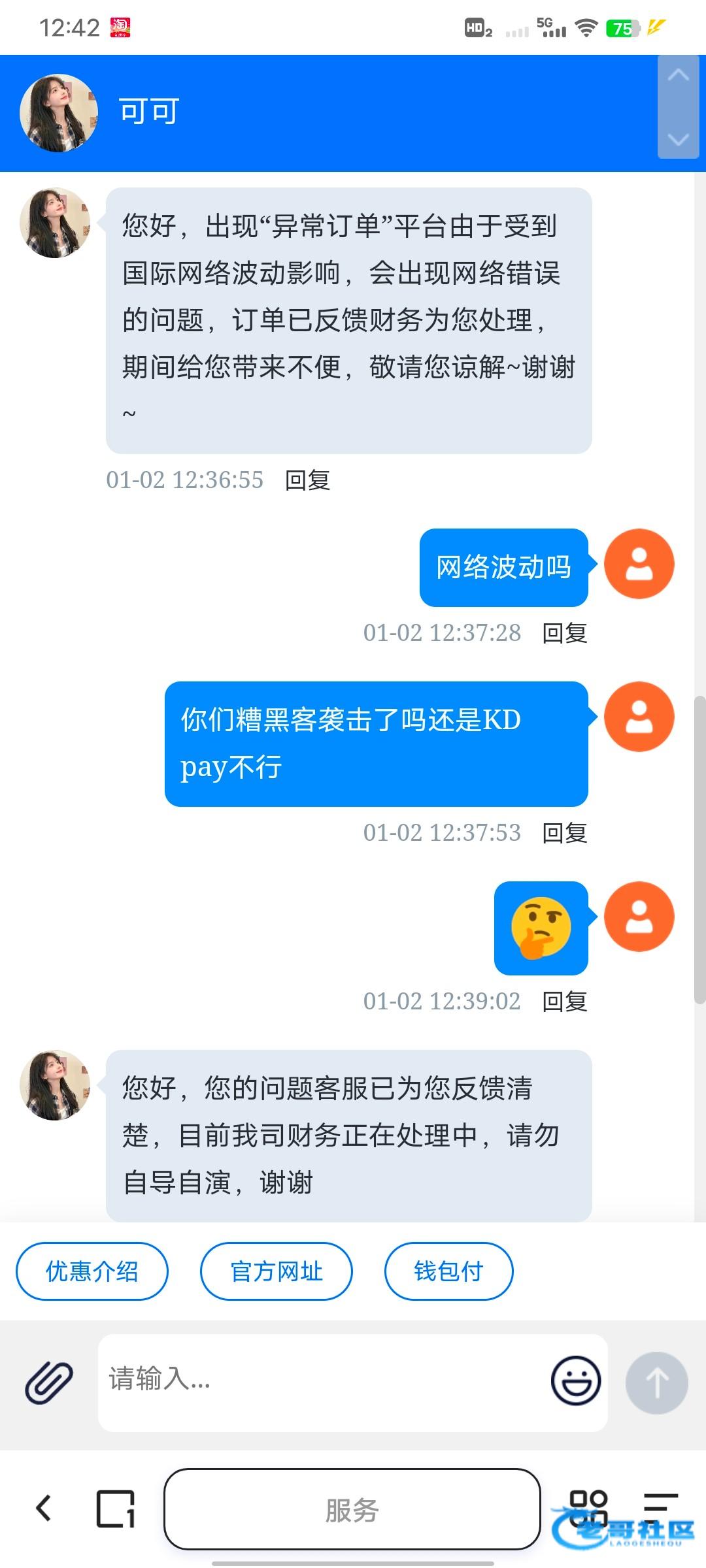Jump up with the header up arrow
The height and width of the screenshot is (1568, 706).
(679, 76)
